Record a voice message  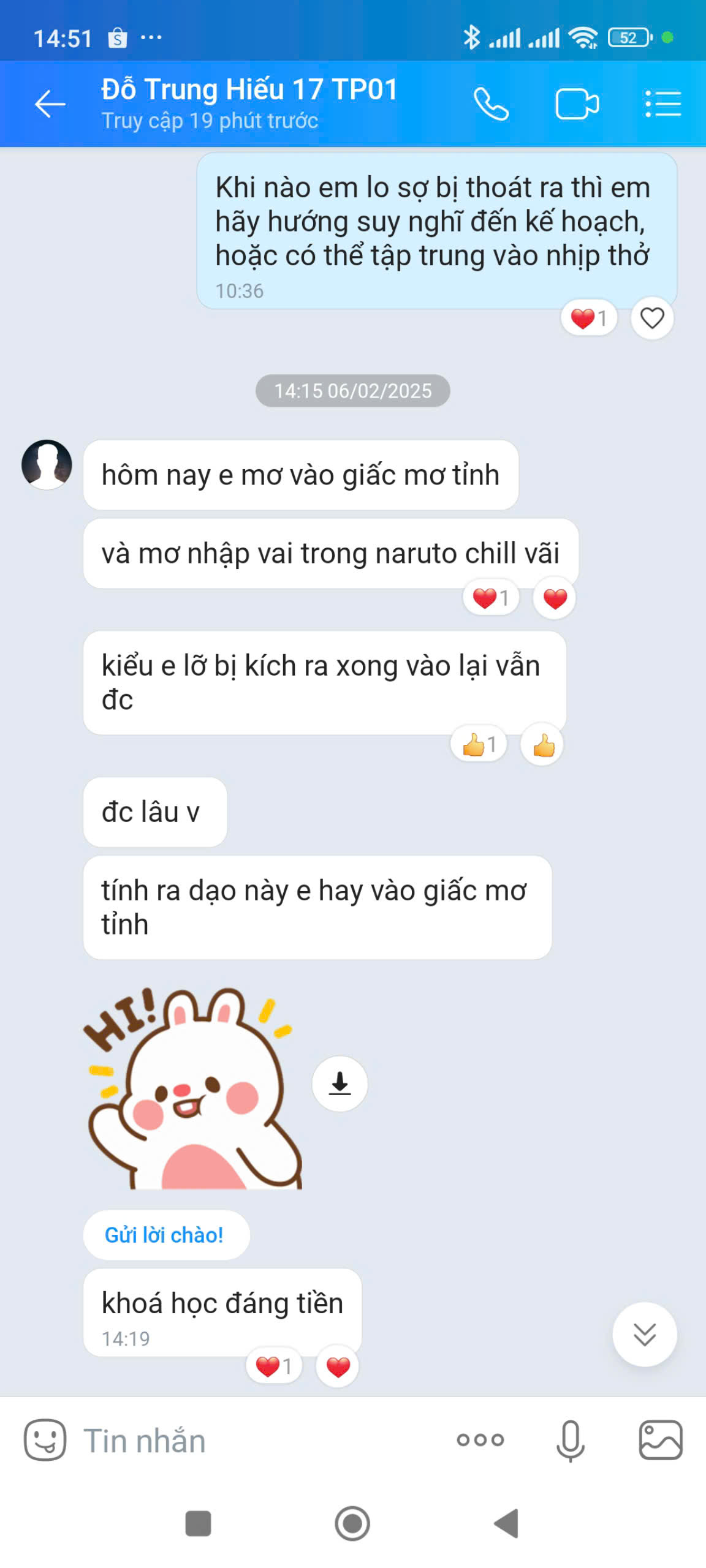click(x=570, y=1439)
